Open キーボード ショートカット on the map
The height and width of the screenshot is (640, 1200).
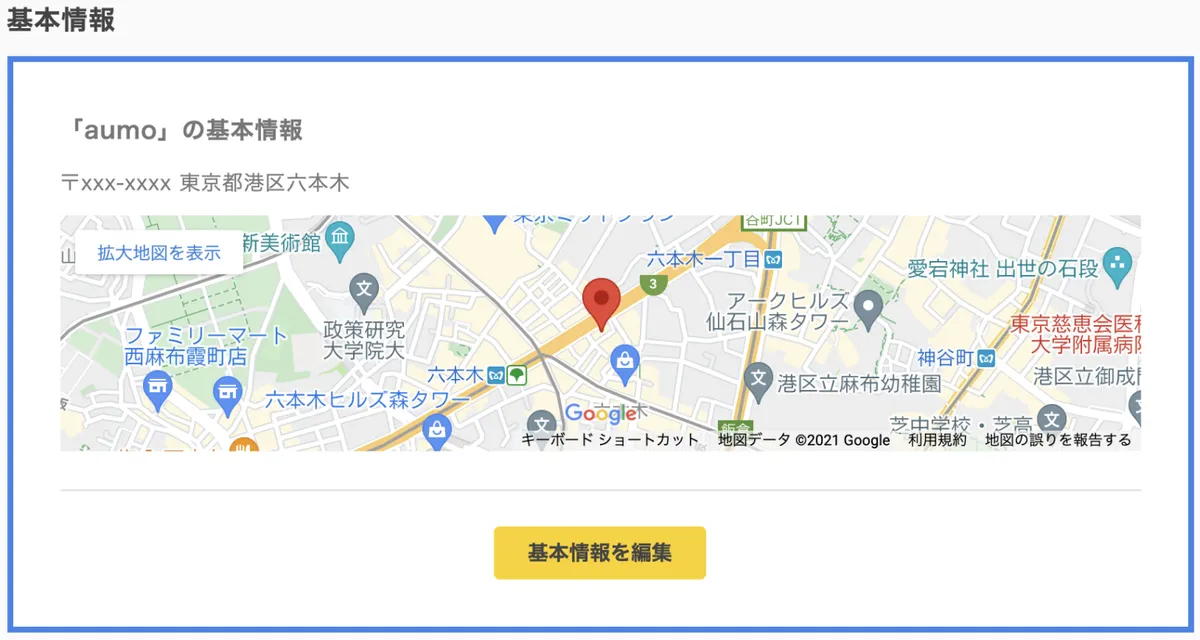(x=610, y=440)
